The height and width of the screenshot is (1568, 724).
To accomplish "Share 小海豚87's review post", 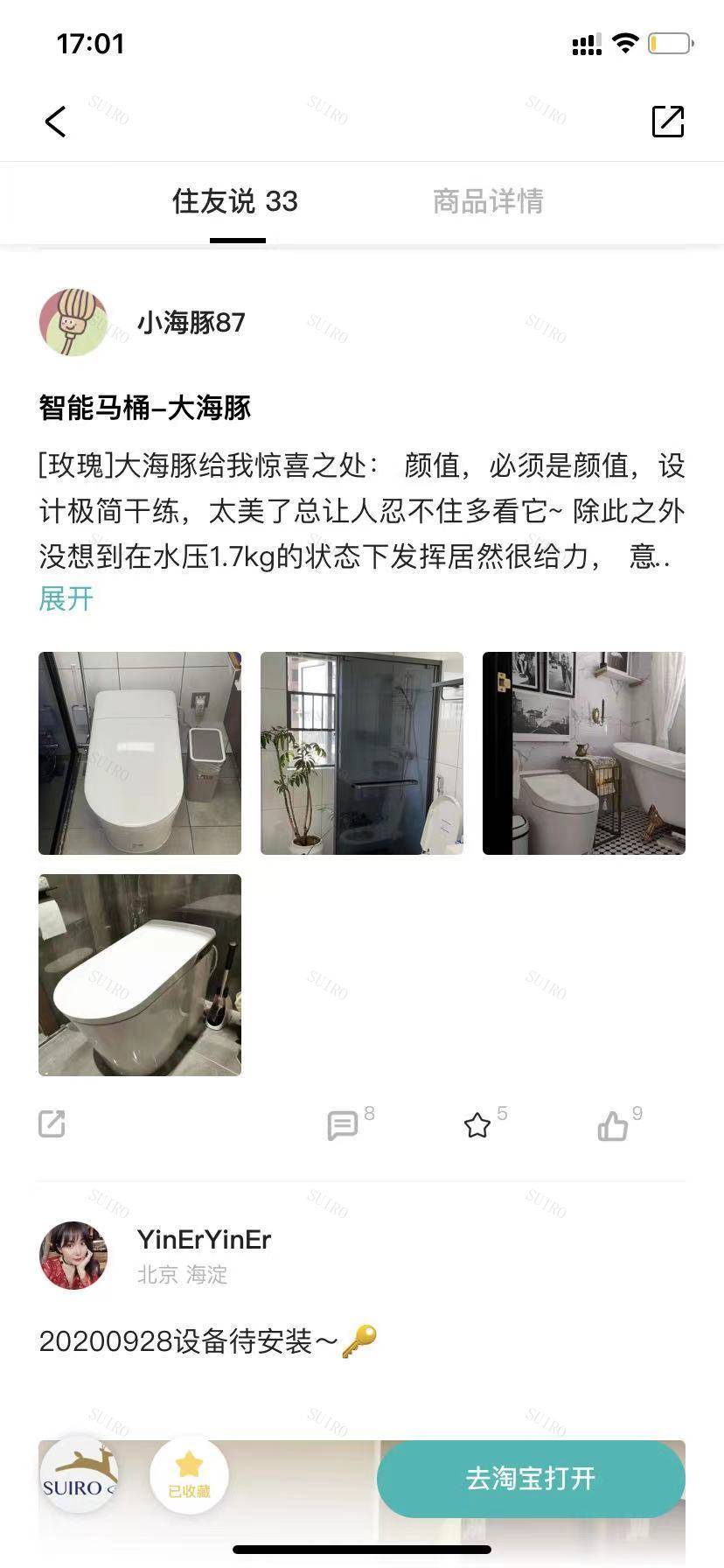I will pos(52,1124).
